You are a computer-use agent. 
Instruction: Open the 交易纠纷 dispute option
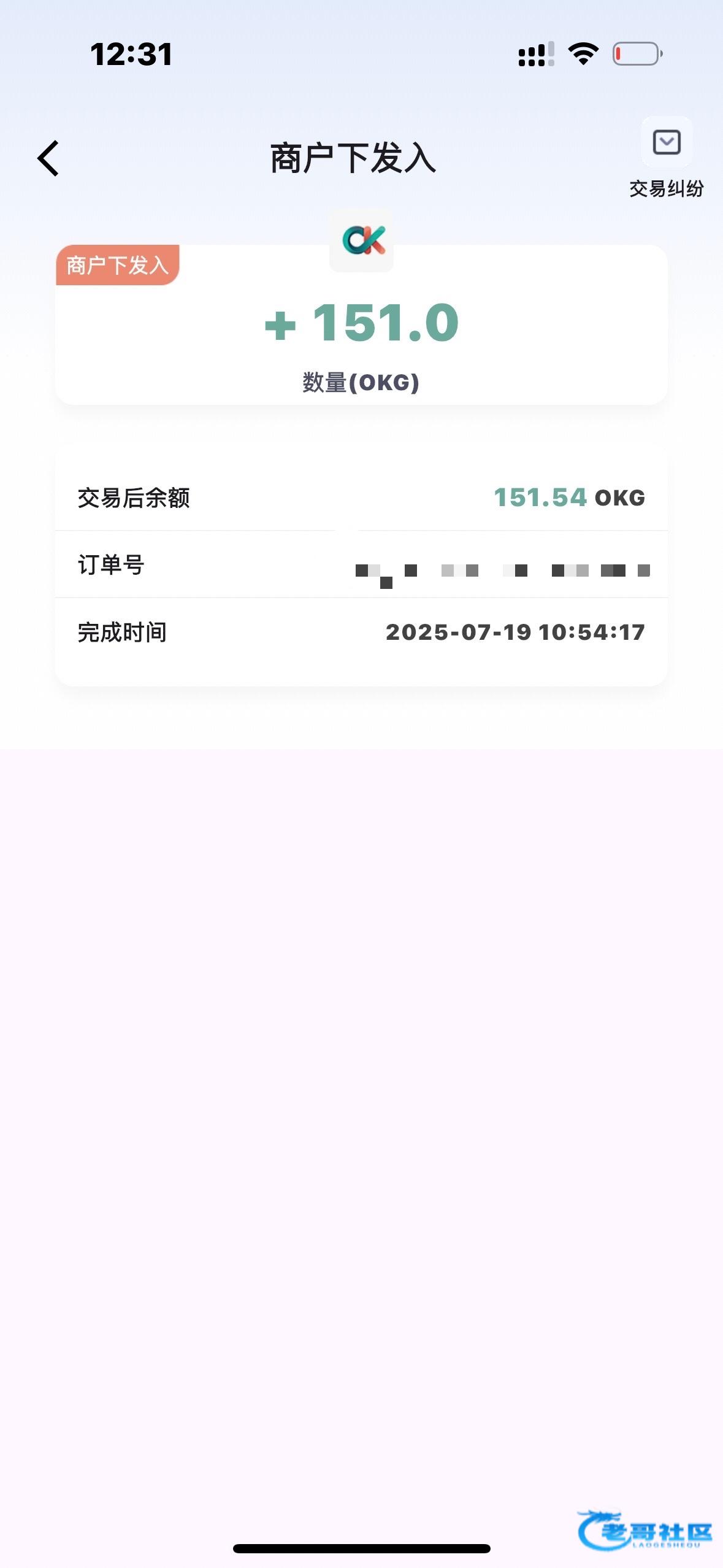pyautogui.click(x=667, y=158)
